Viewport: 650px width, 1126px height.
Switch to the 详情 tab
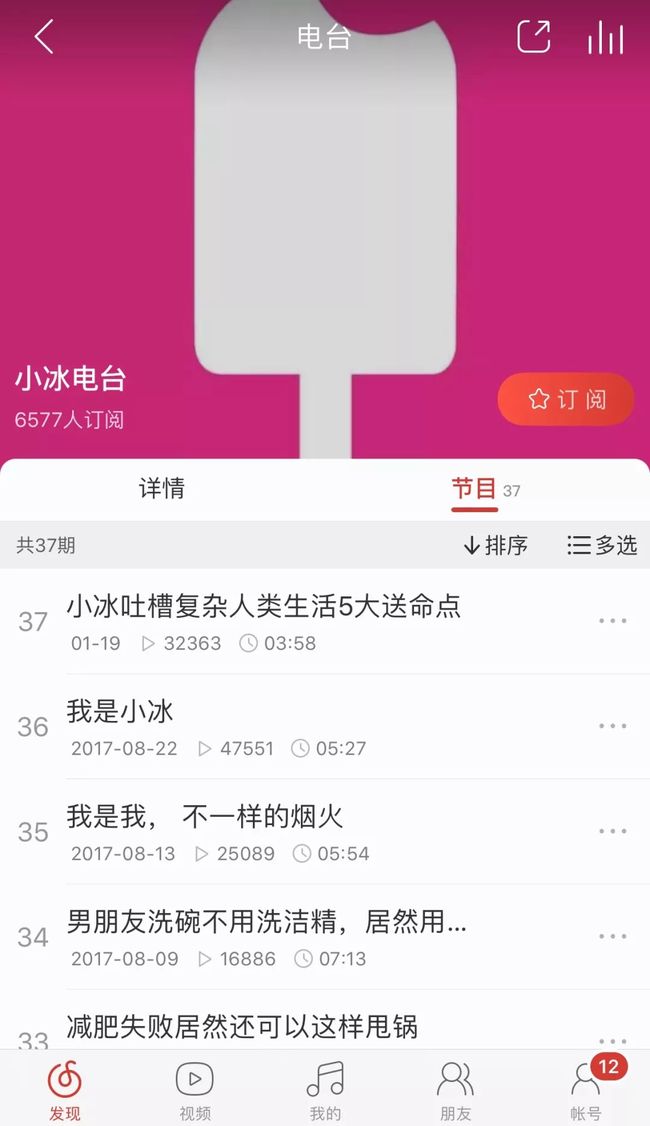pyautogui.click(x=162, y=488)
